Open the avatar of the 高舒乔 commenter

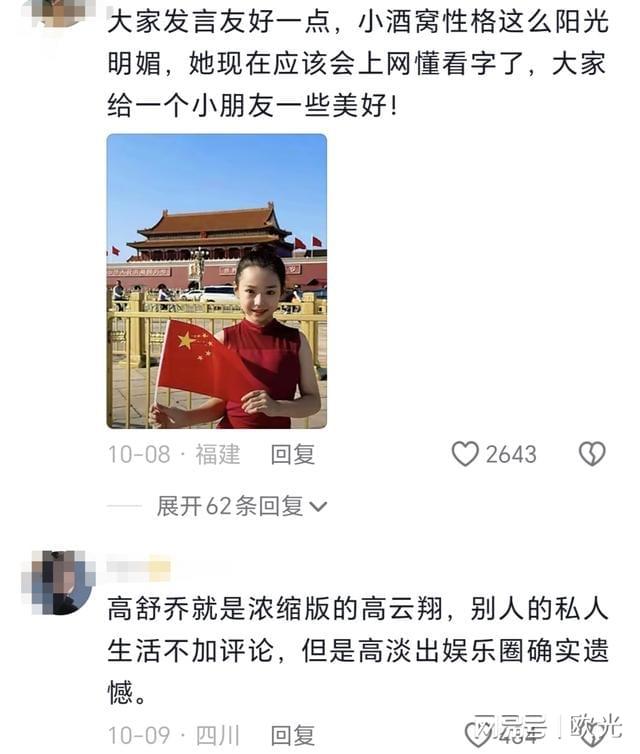pyautogui.click(x=61, y=582)
